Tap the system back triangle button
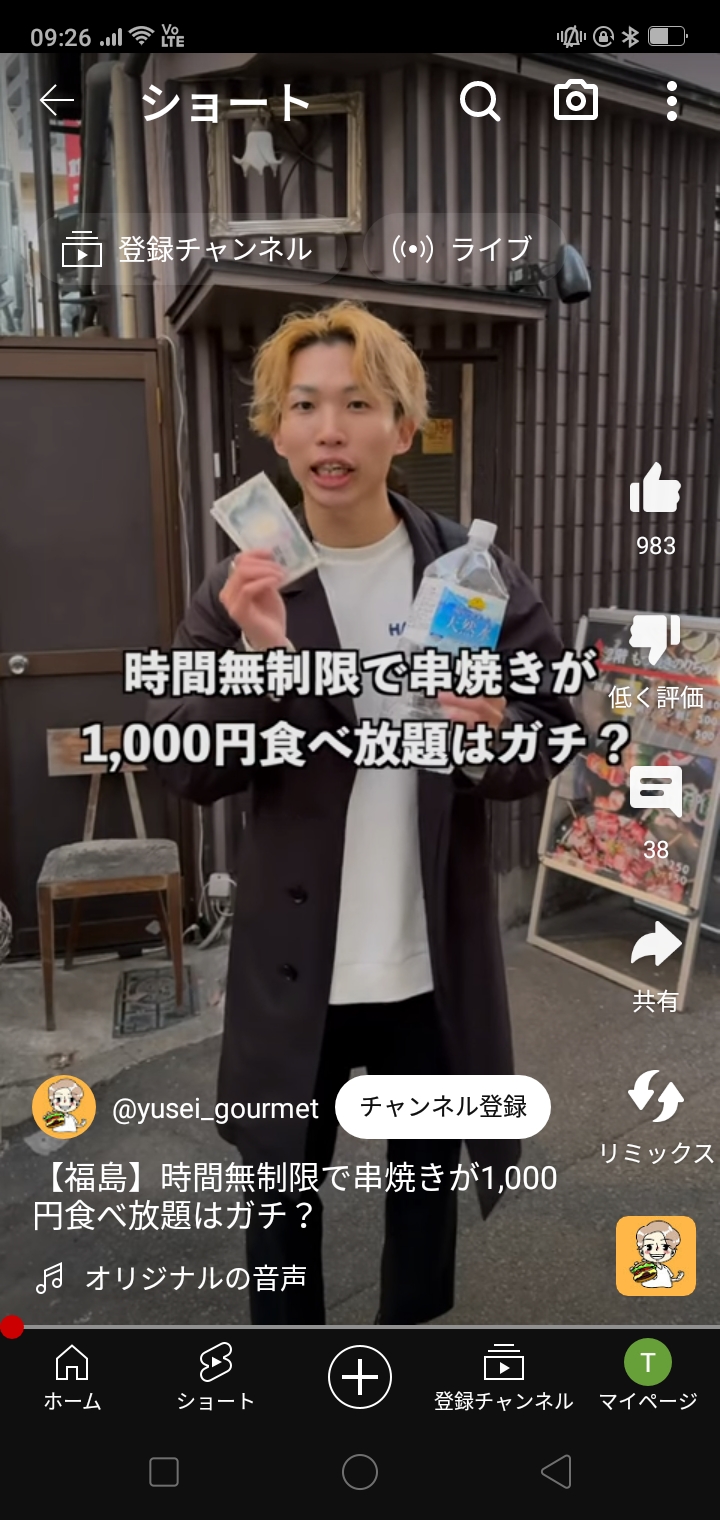Screen dimensions: 720x1520 tap(555, 1471)
